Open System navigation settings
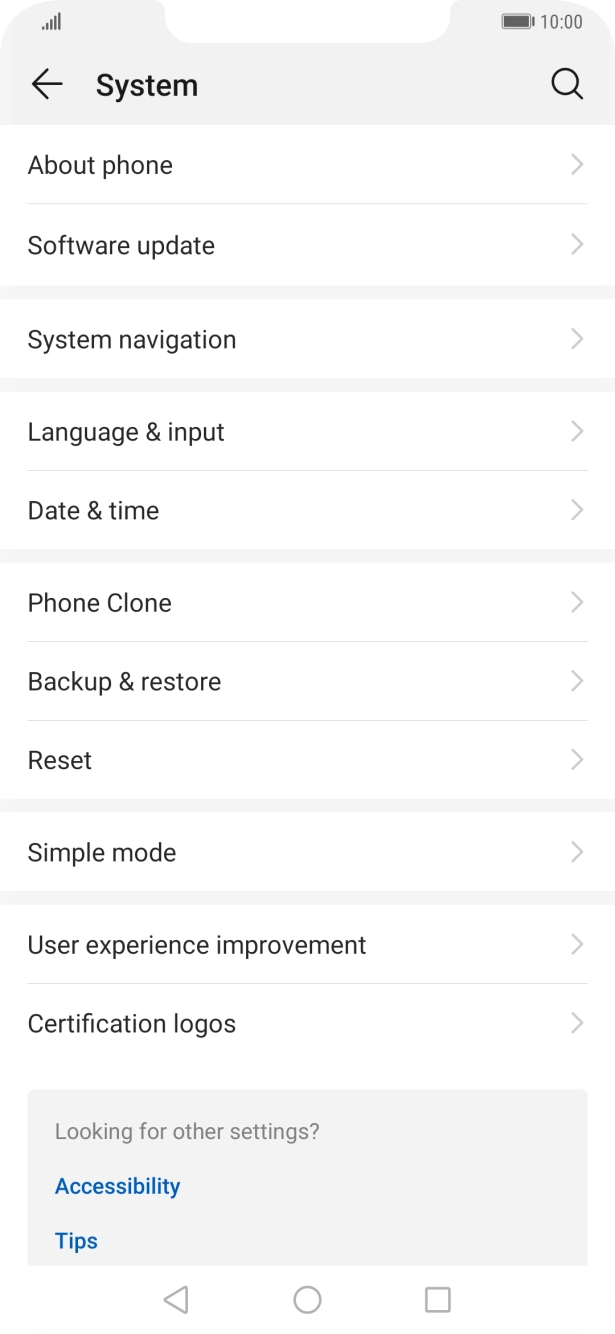 coord(307,339)
